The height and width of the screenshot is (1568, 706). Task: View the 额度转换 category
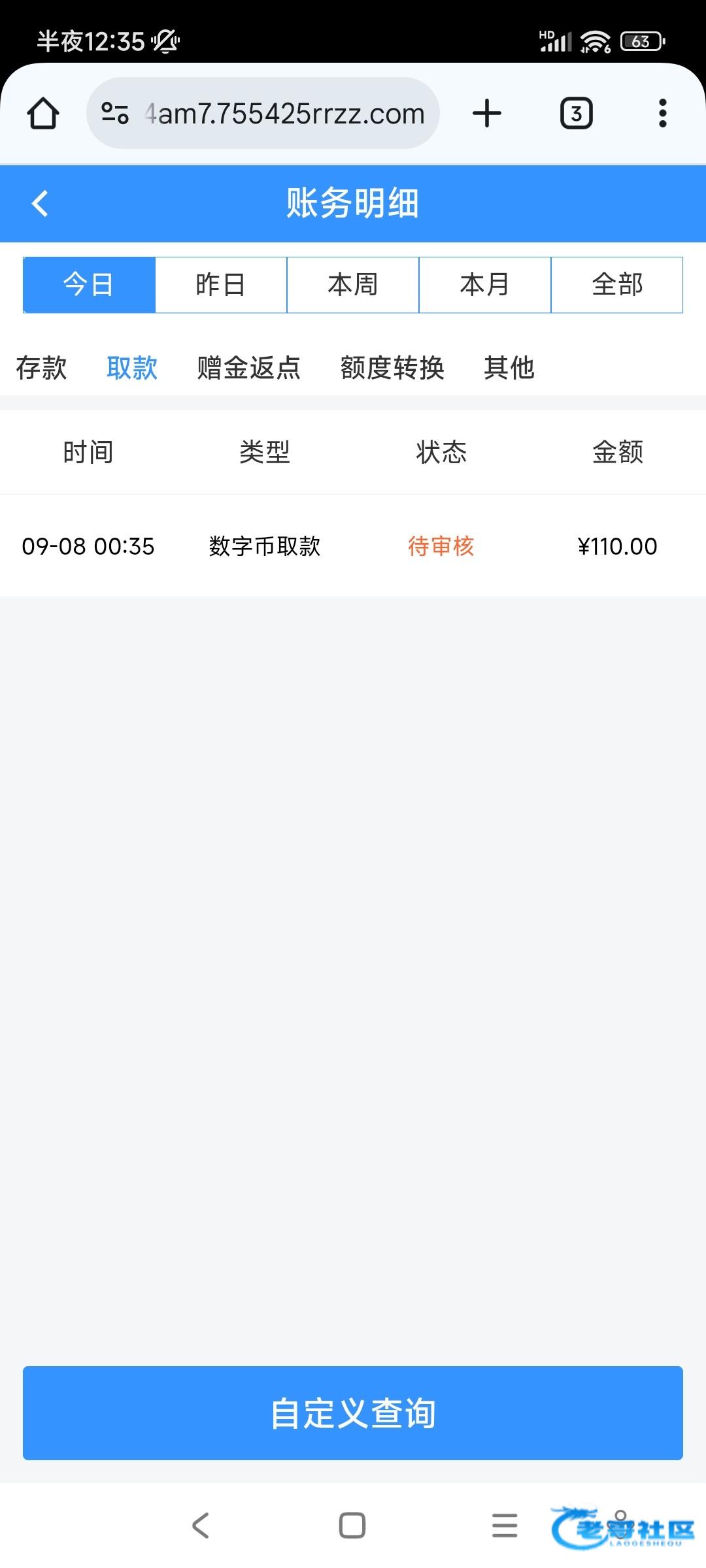[x=392, y=368]
